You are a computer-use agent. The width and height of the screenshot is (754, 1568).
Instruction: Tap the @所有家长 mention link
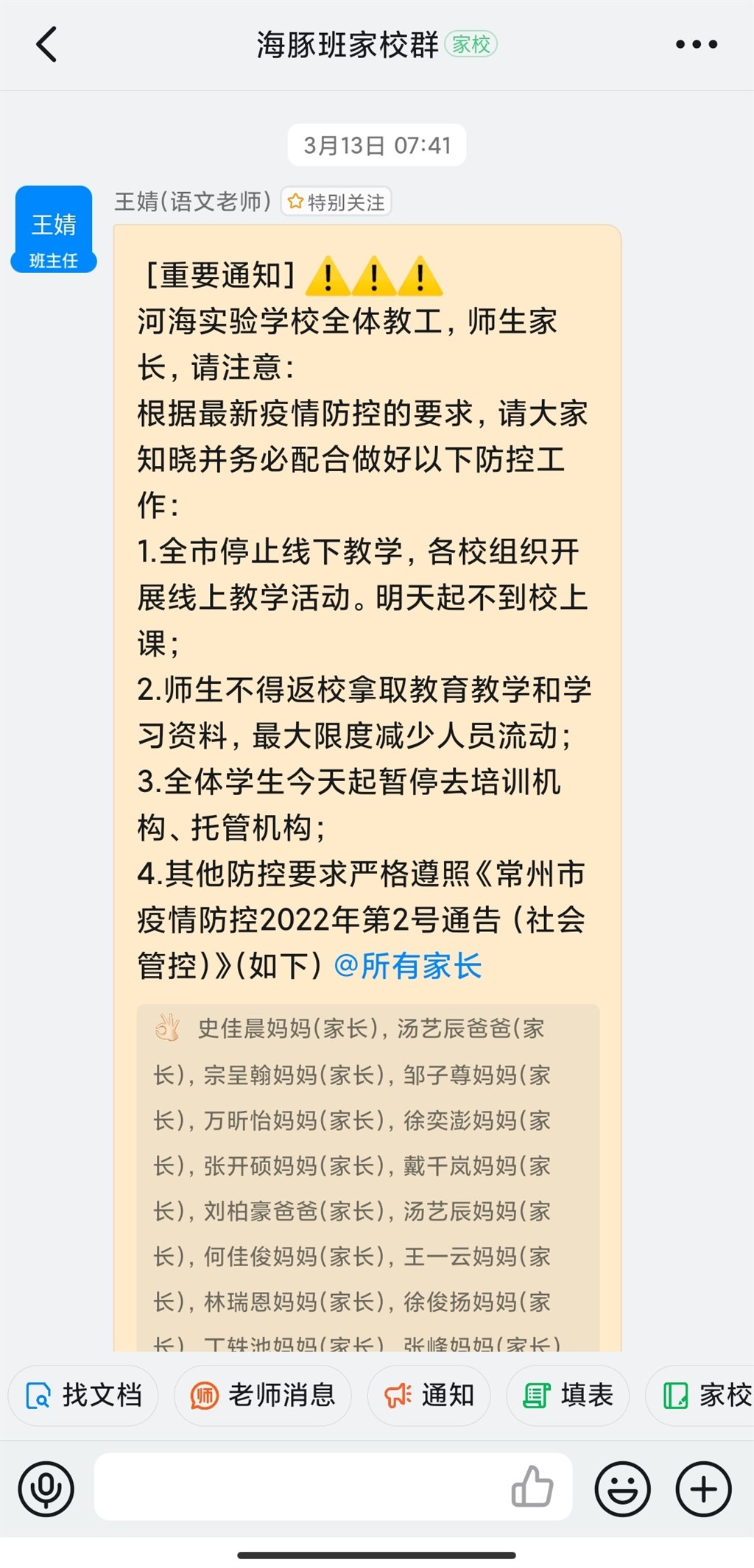coord(407,966)
